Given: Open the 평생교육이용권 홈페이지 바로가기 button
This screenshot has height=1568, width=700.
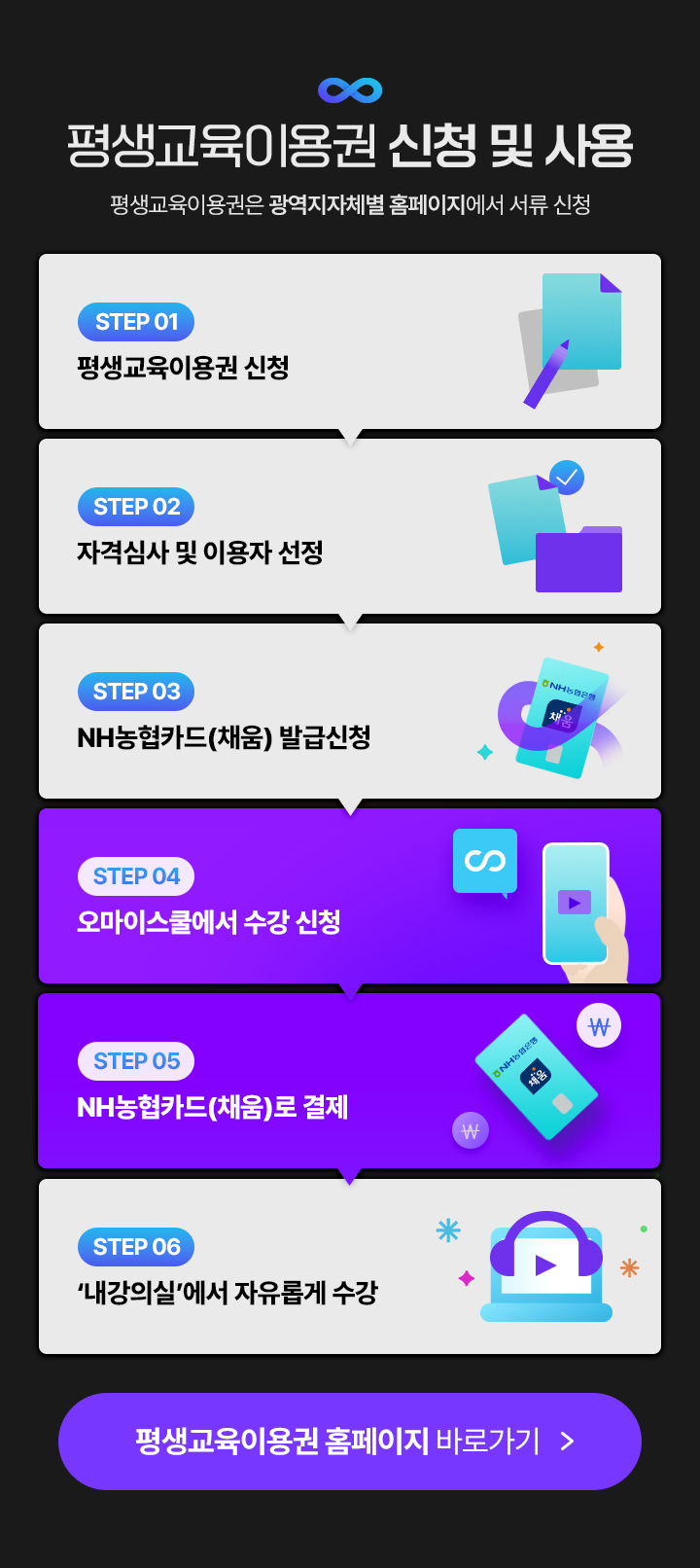Looking at the screenshot, I should click(x=350, y=1441).
